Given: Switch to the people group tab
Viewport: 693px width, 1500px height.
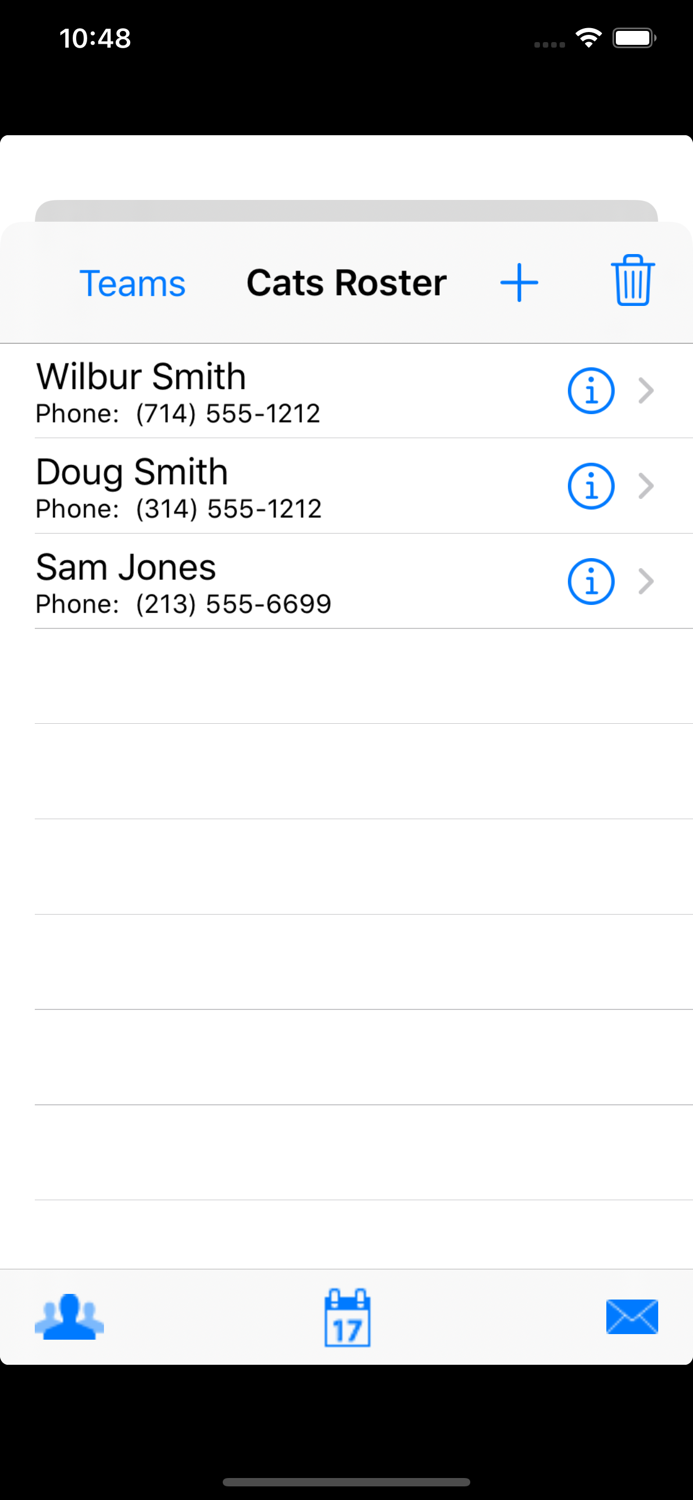Looking at the screenshot, I should point(69,1317).
